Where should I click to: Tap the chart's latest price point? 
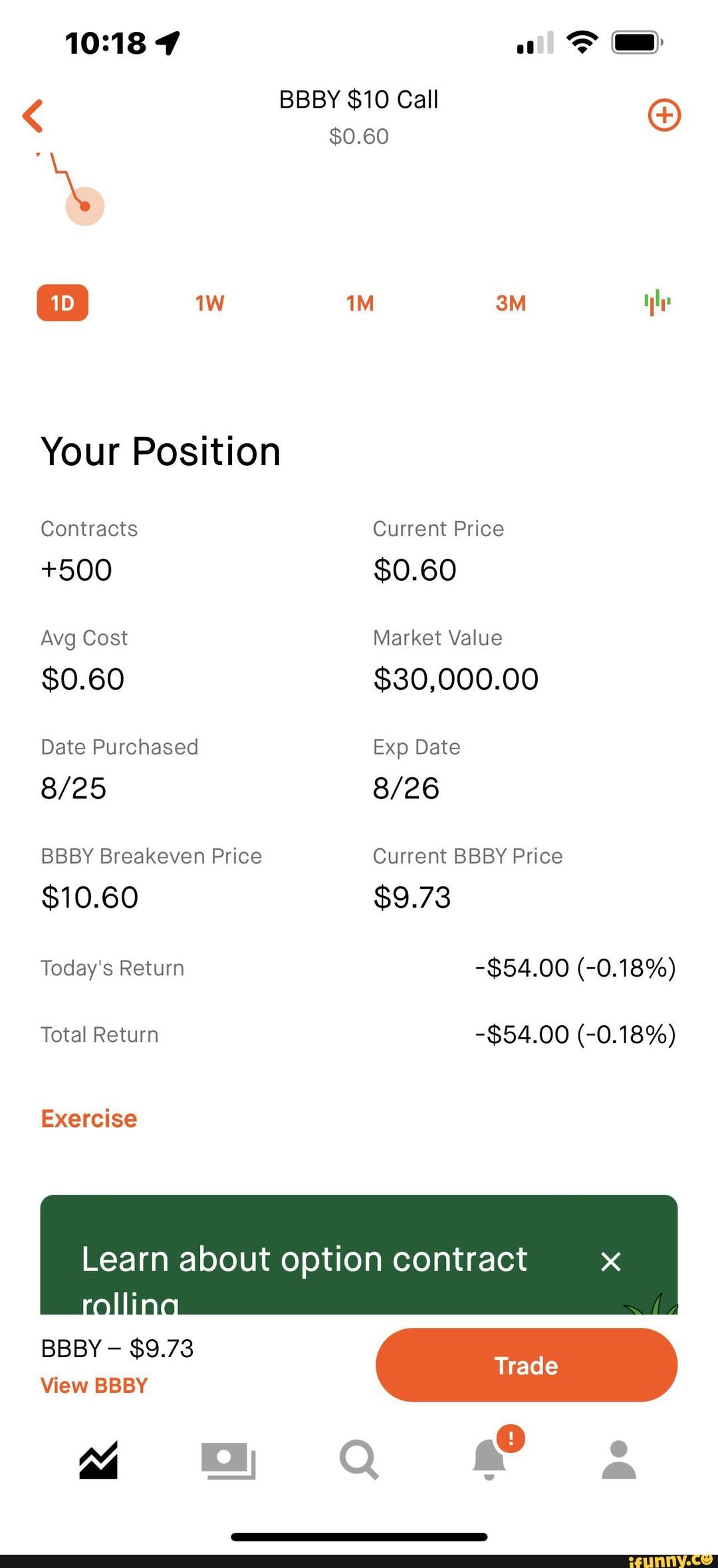[84, 206]
